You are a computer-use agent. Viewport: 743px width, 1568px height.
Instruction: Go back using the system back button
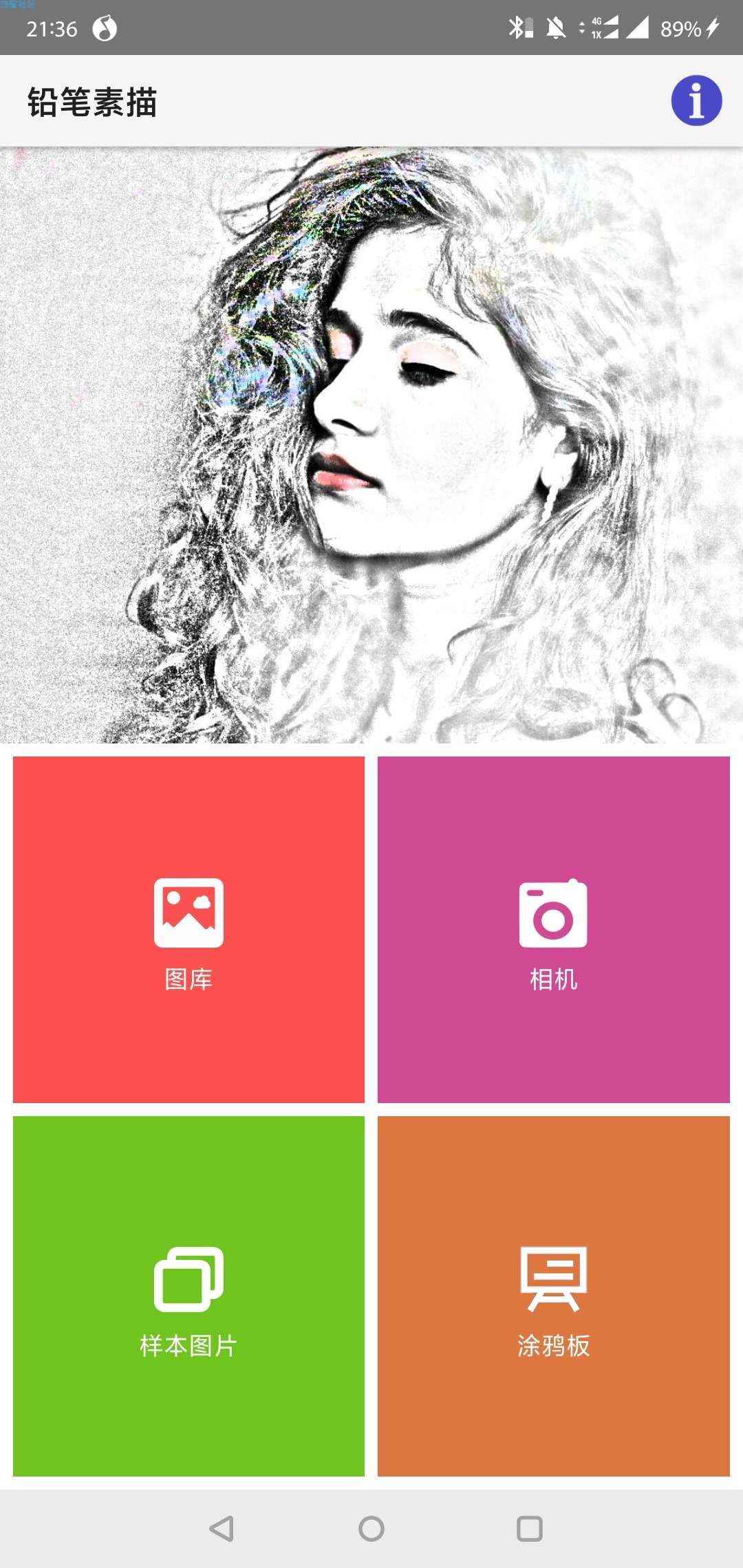222,1529
